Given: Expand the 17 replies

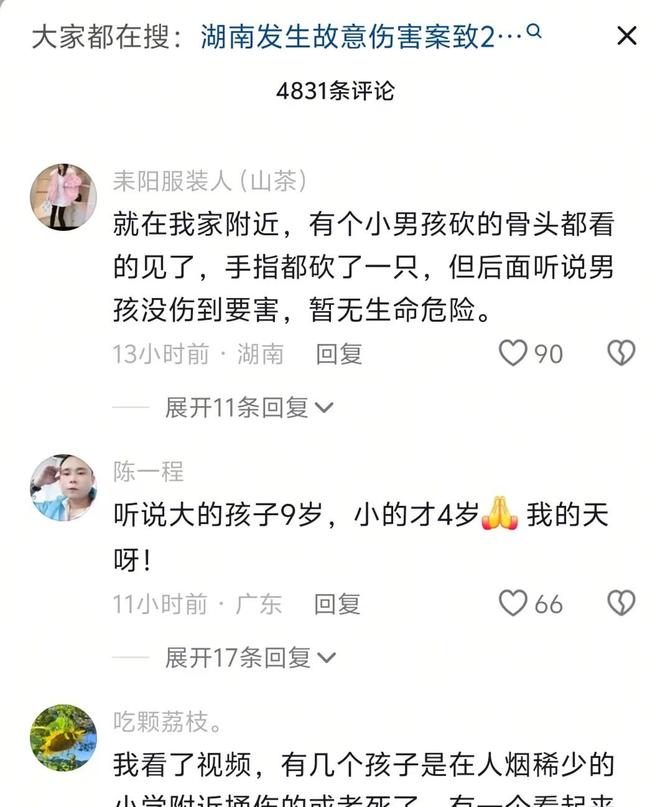Looking at the screenshot, I should coord(249,657).
